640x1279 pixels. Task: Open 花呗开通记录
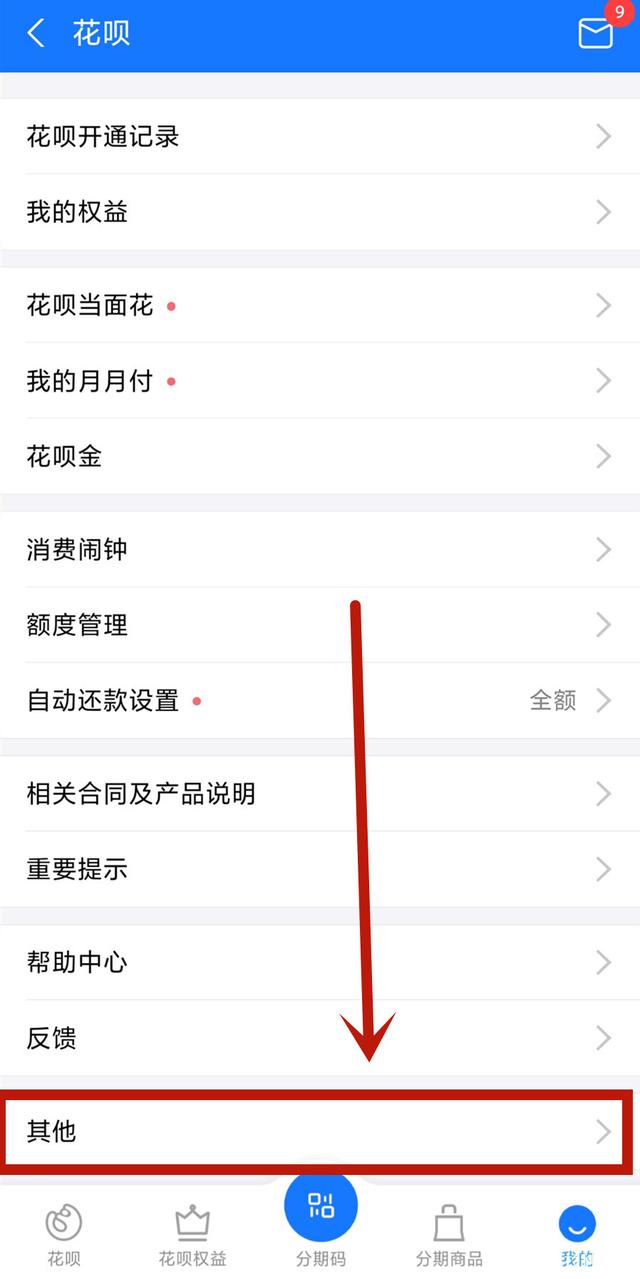(320, 136)
